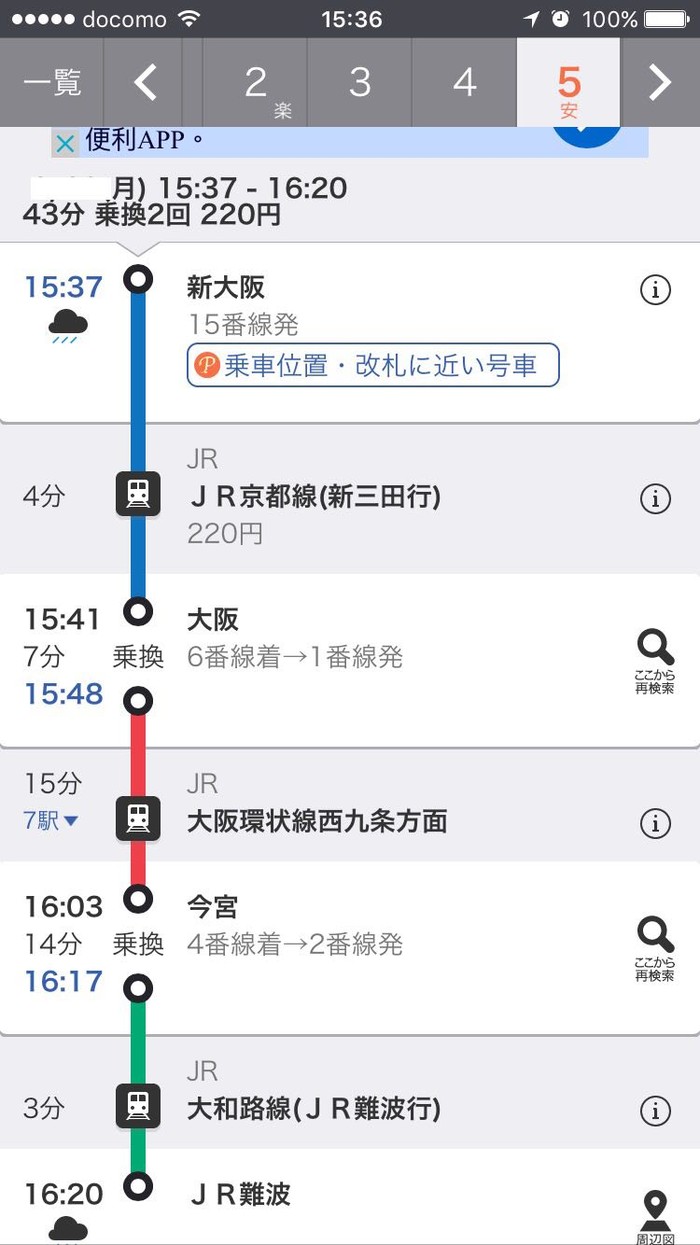The image size is (700, 1245).
Task: View info for 大阪環状線西九条方面
Action: pyautogui.click(x=655, y=823)
